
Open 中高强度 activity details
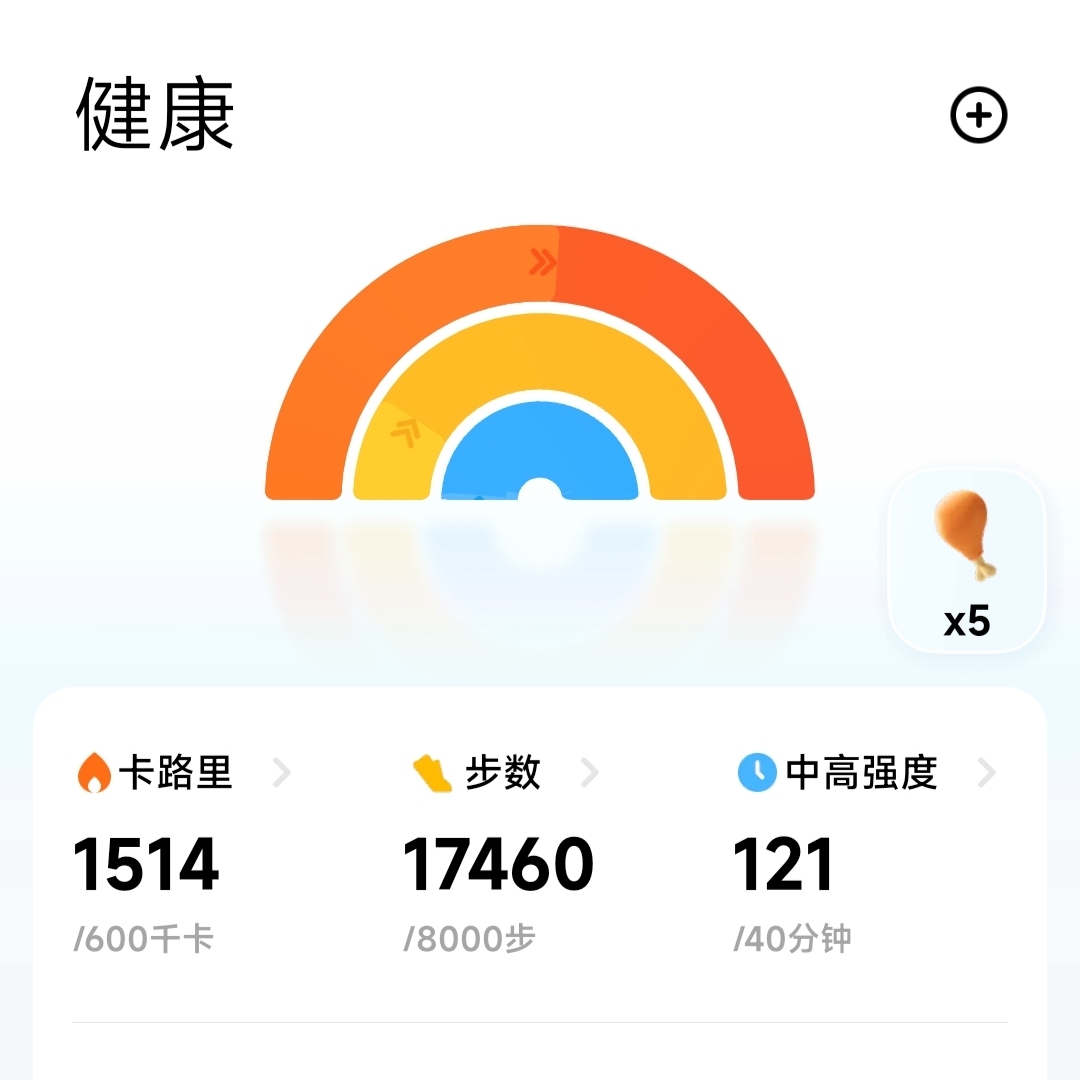(864, 773)
